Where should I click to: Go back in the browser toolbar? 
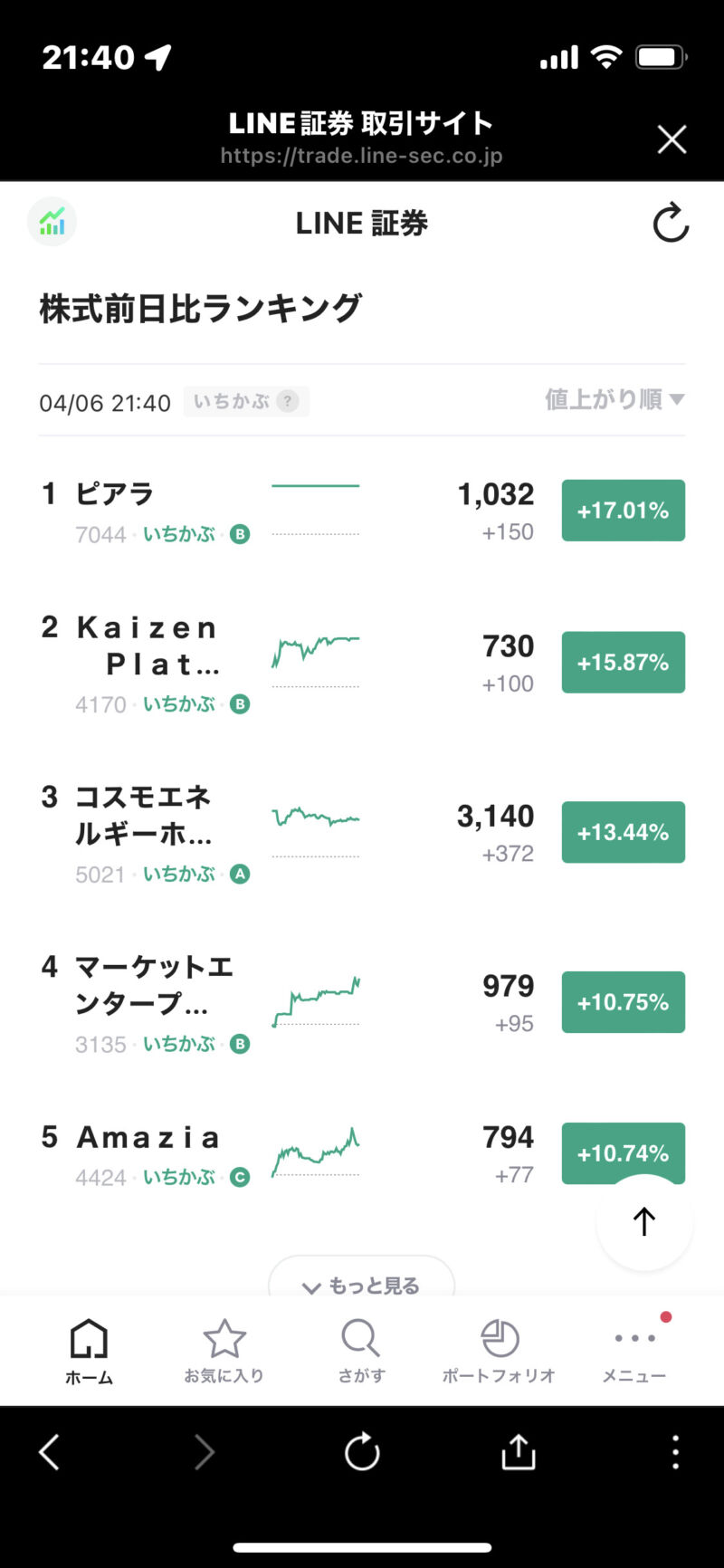tap(51, 1452)
